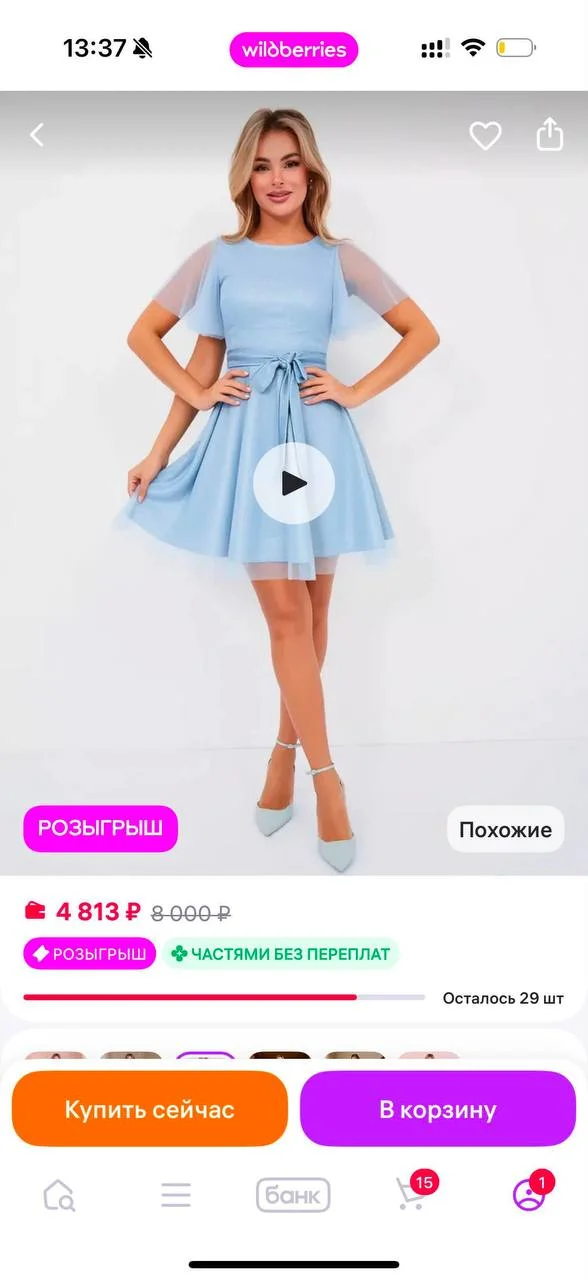
Task: Open Похожие similar items
Action: pyautogui.click(x=505, y=829)
